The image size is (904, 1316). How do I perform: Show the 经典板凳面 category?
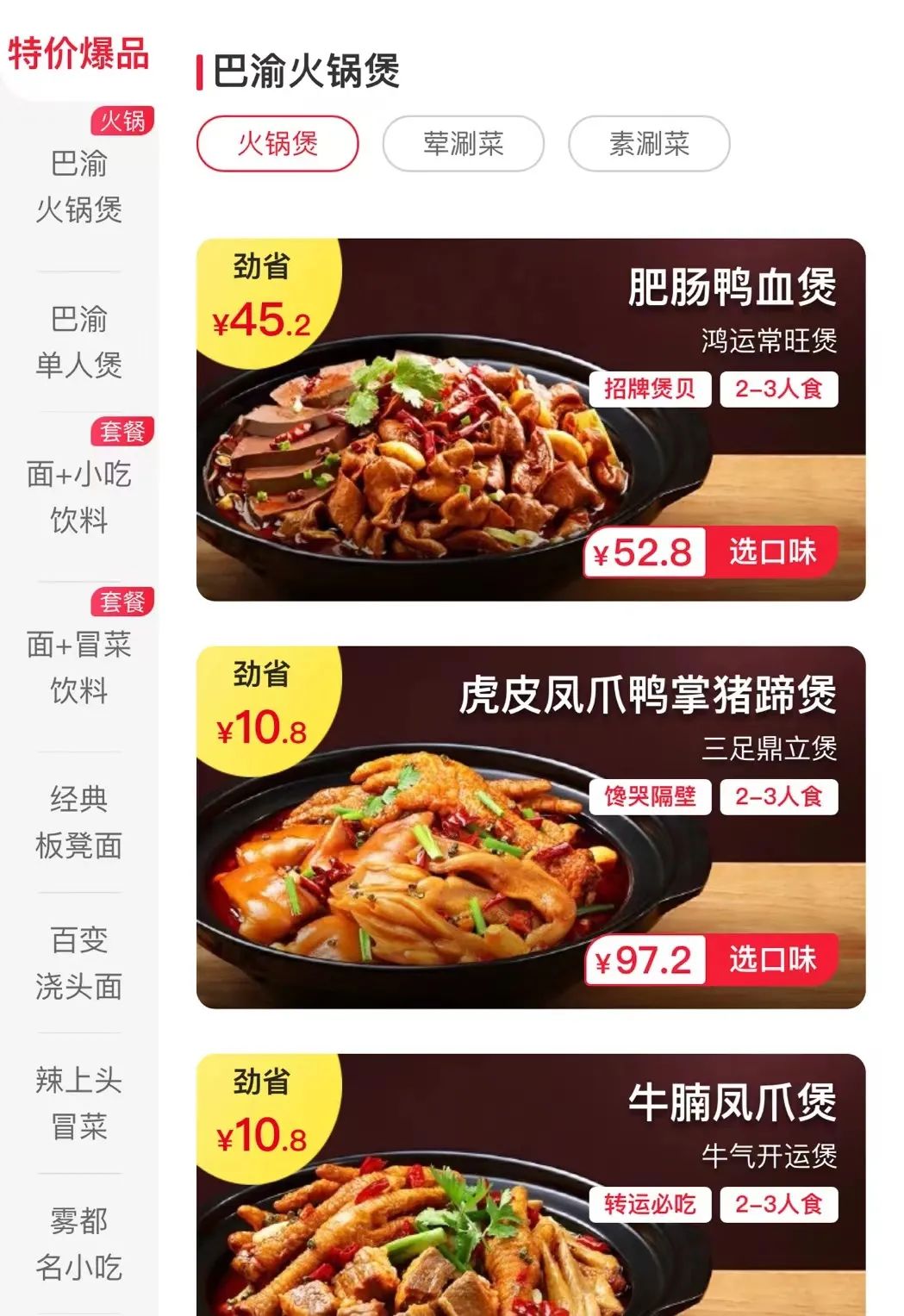pos(78,822)
